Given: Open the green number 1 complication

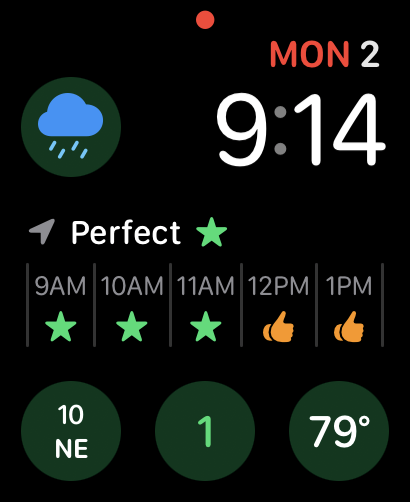Looking at the screenshot, I should (205, 431).
